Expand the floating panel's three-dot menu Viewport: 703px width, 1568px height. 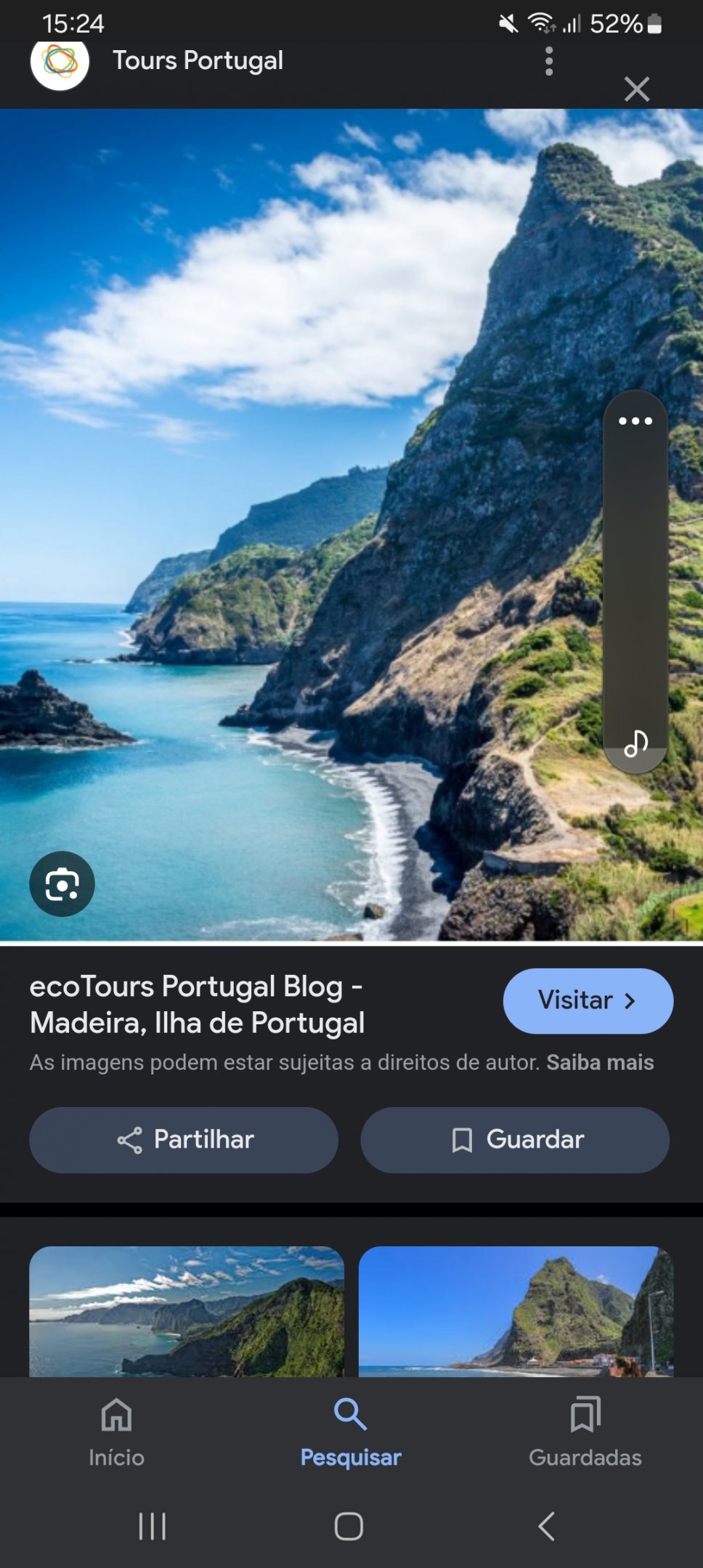635,421
